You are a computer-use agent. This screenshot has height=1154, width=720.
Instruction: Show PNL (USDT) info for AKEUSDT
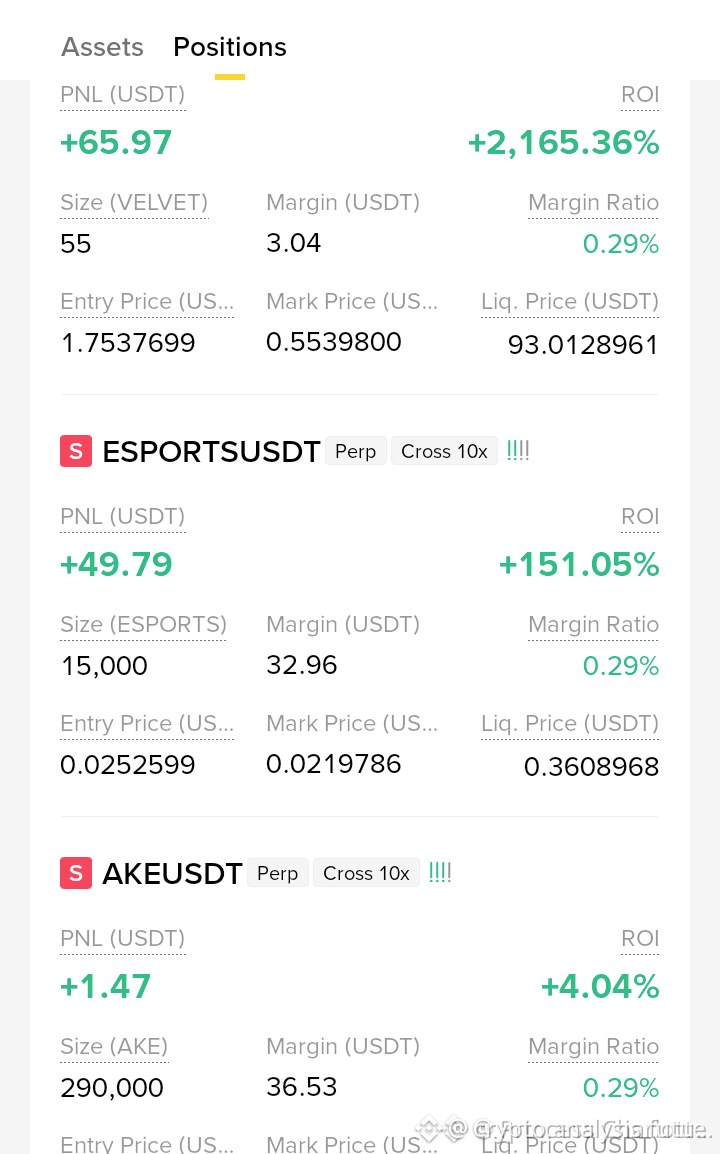[x=123, y=939]
